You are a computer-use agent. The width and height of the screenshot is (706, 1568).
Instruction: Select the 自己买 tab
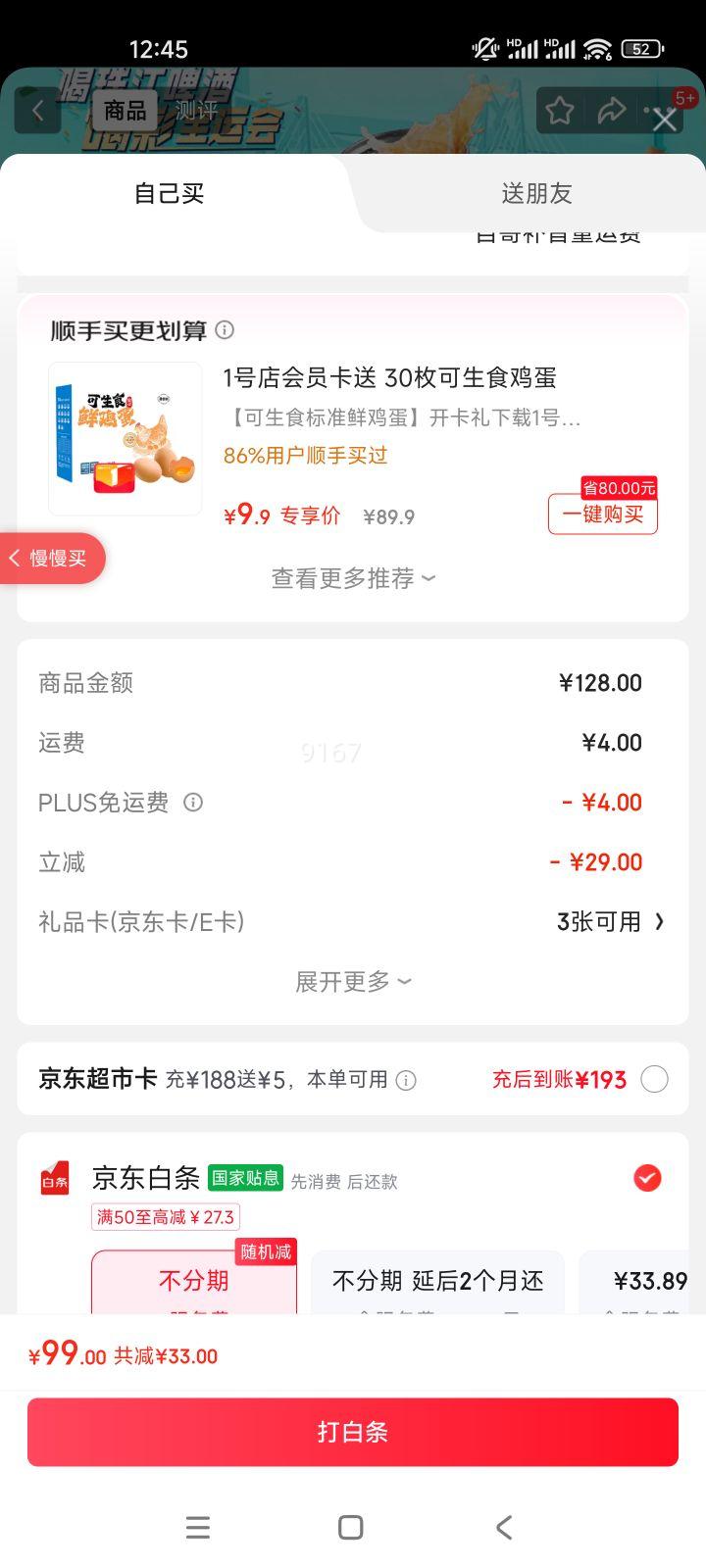(169, 193)
